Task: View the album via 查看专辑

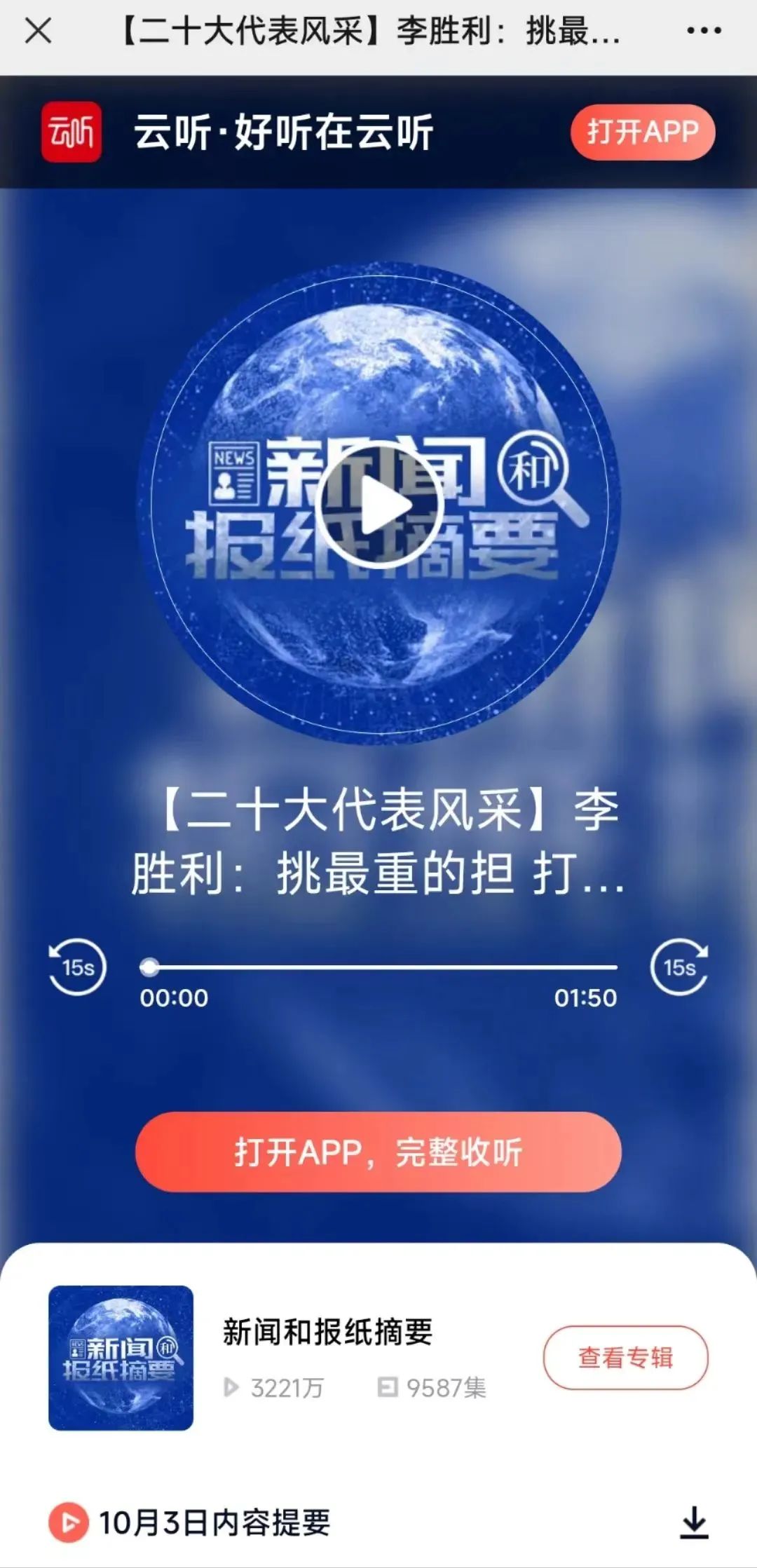Action: click(x=625, y=1357)
